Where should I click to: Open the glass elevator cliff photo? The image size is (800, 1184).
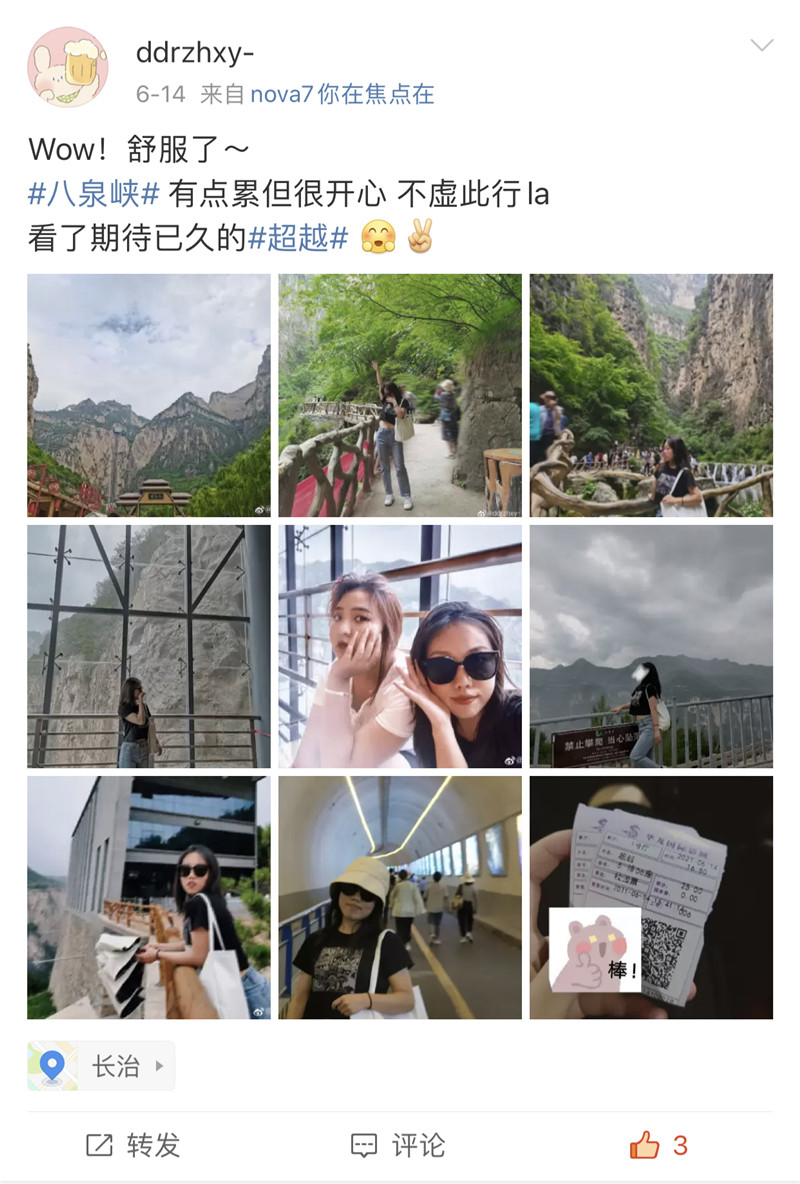(148, 646)
